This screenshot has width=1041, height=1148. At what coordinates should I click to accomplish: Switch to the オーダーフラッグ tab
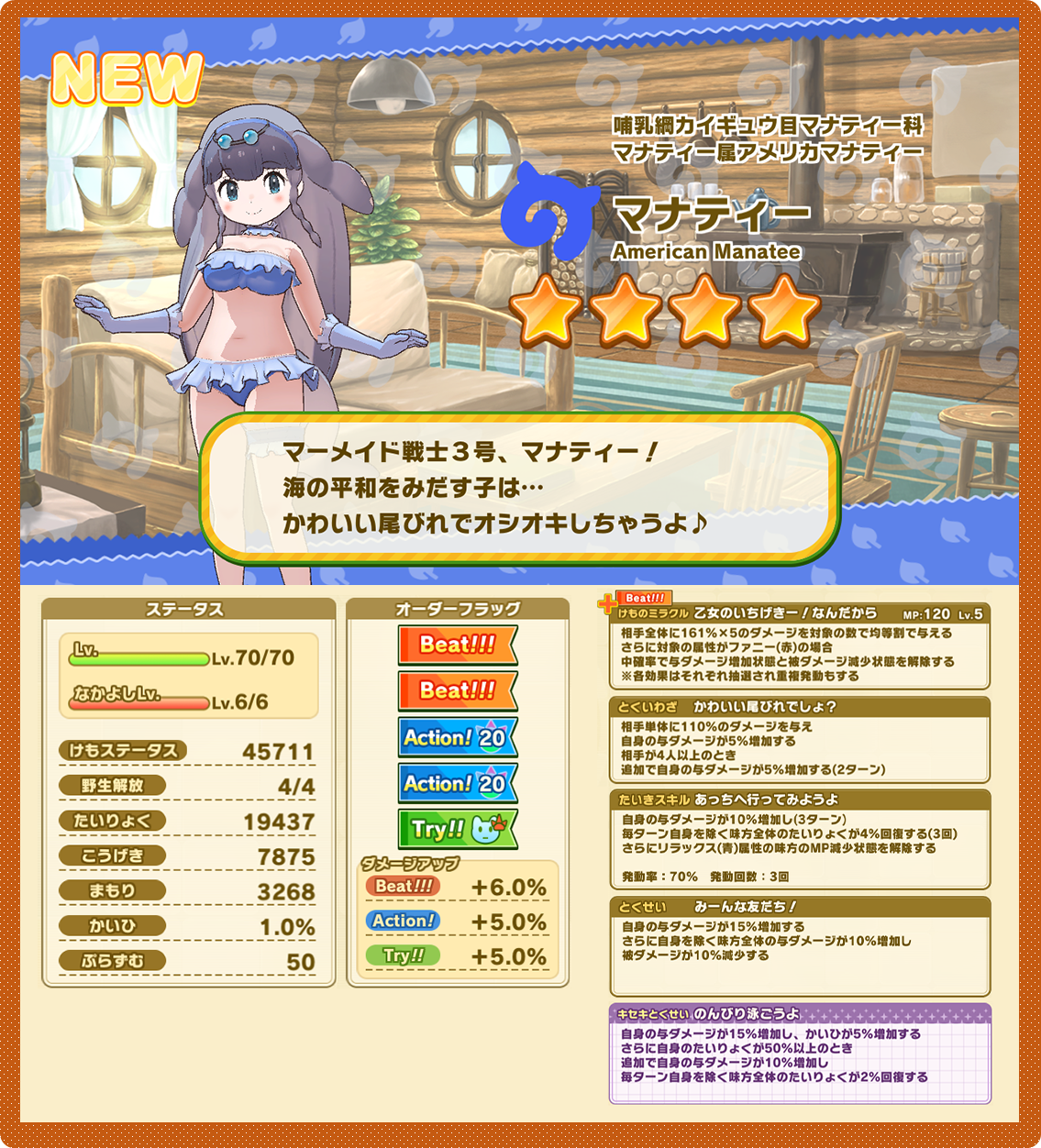(x=457, y=605)
